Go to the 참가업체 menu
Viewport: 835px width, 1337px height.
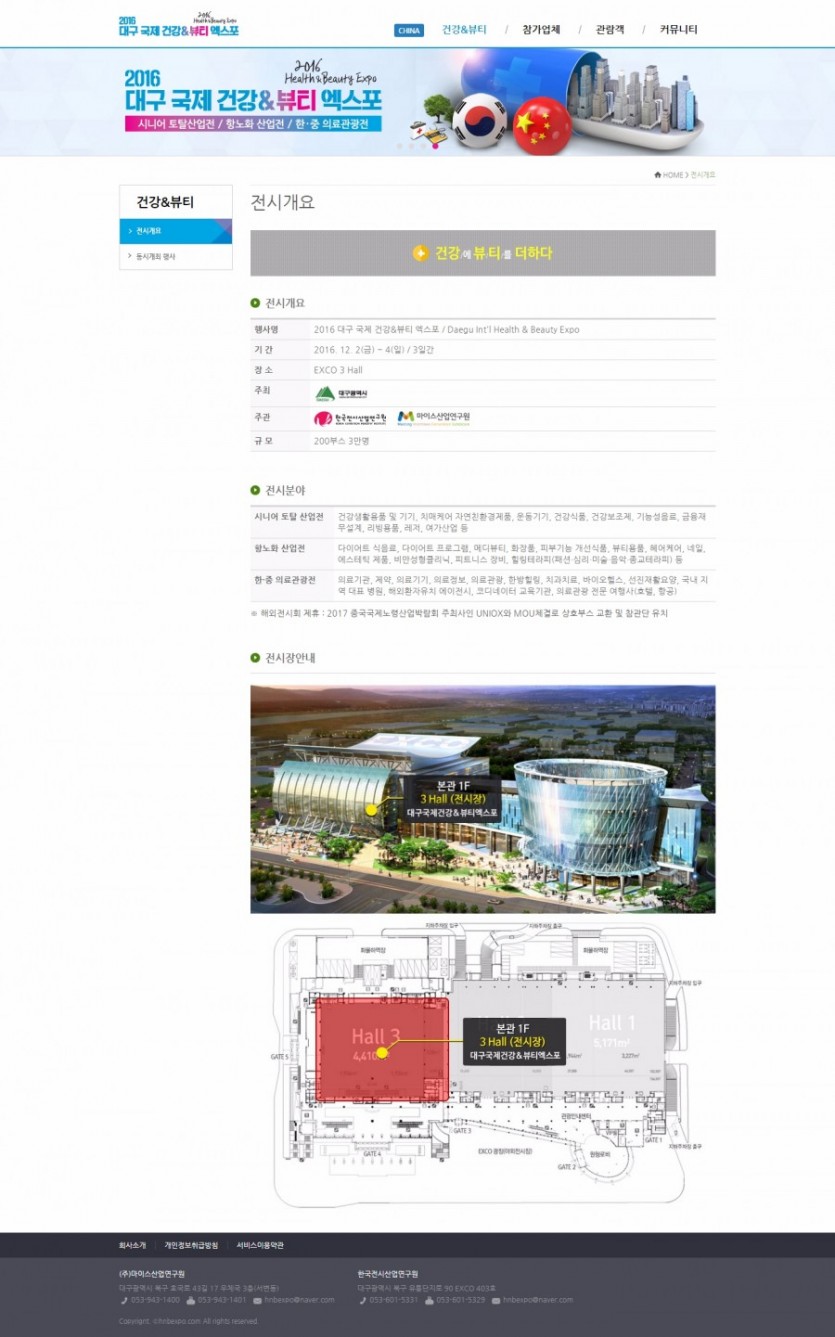(542, 30)
